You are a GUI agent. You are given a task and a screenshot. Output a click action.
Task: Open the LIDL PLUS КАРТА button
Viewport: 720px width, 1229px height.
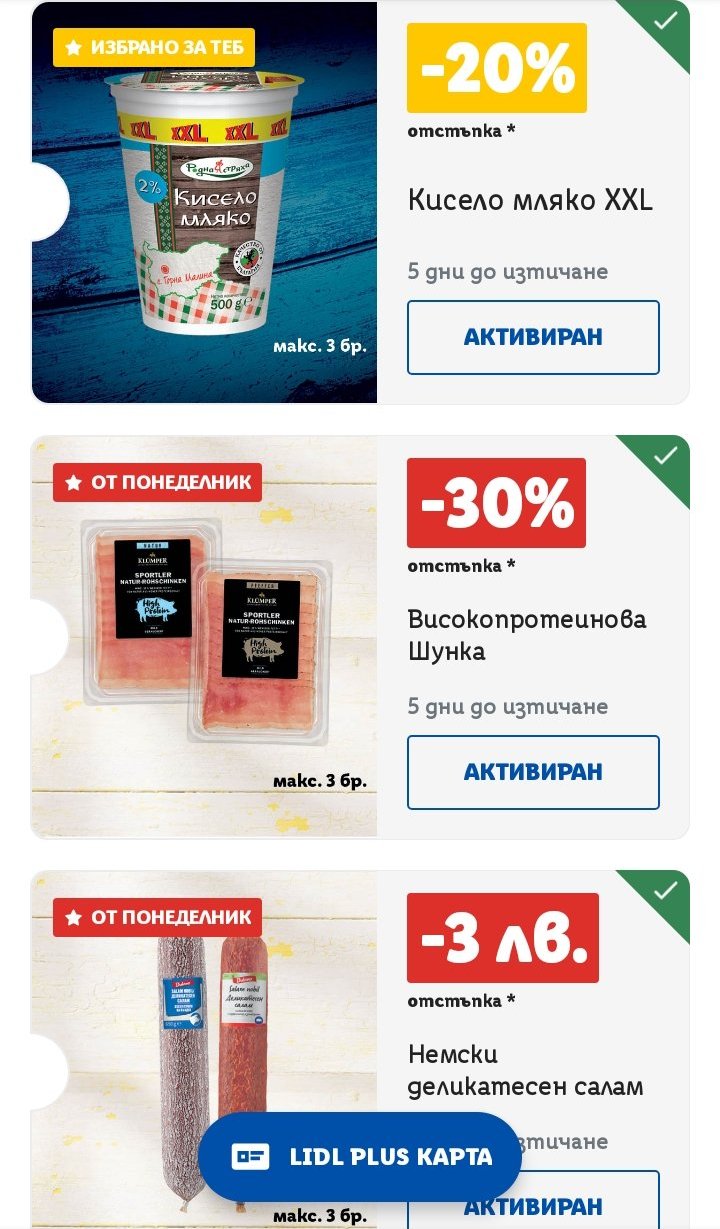360,1157
